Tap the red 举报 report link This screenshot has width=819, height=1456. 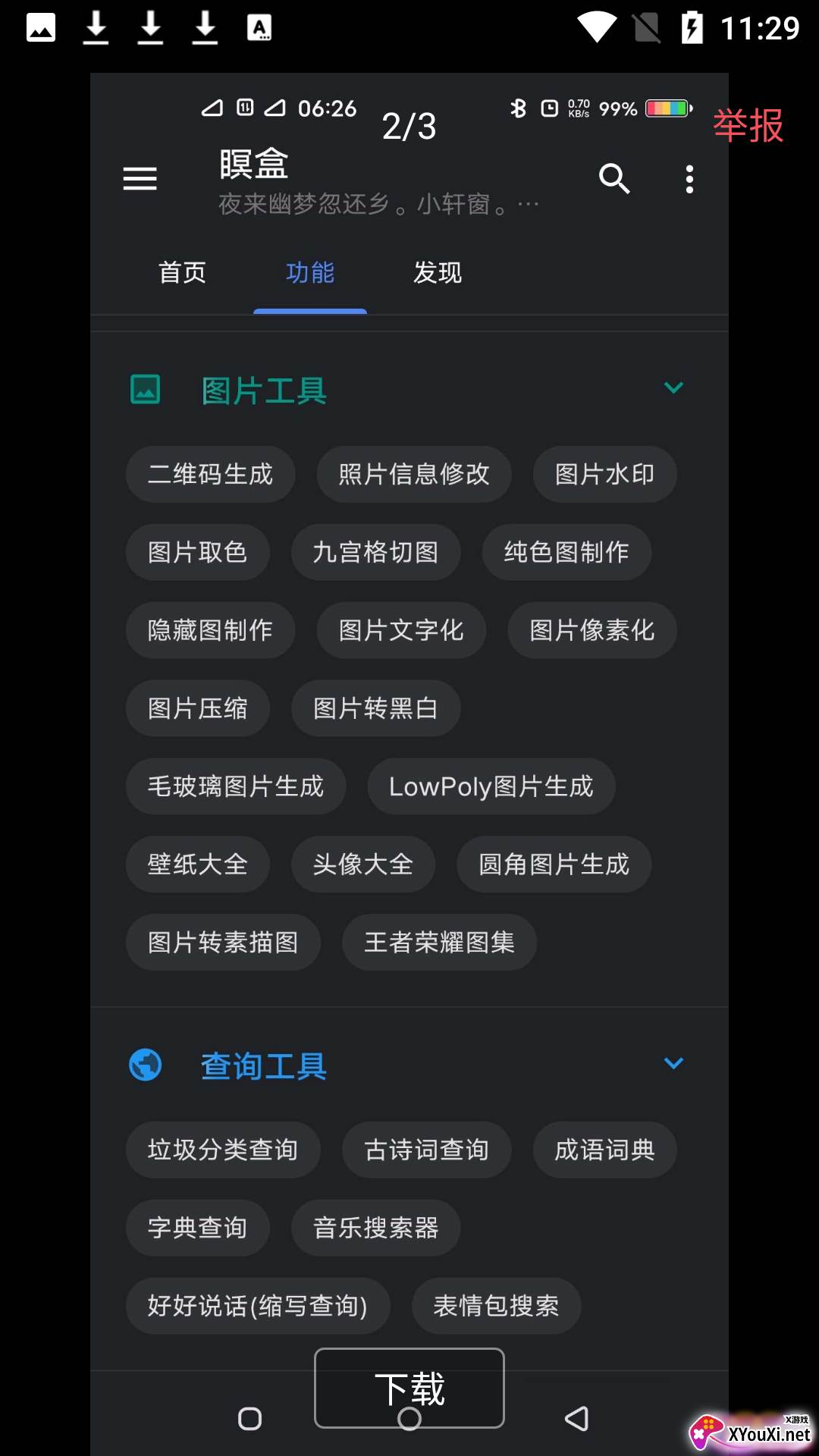point(748,125)
